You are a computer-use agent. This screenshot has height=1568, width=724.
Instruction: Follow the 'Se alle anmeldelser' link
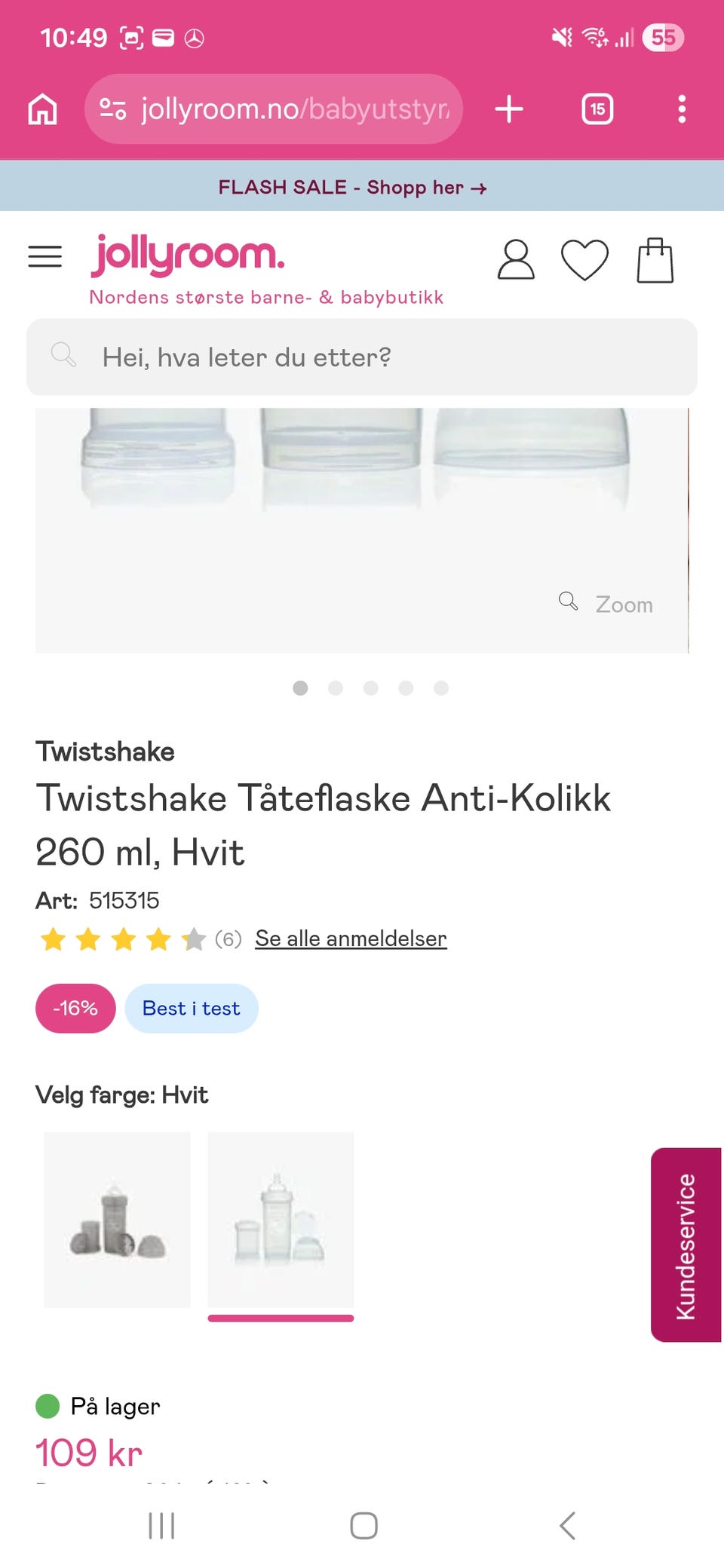coord(350,939)
